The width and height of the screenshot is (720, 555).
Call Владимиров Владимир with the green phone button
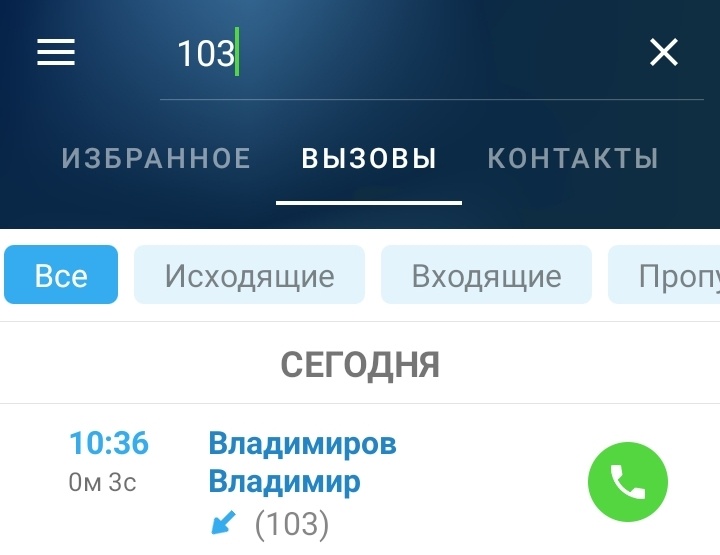627,483
